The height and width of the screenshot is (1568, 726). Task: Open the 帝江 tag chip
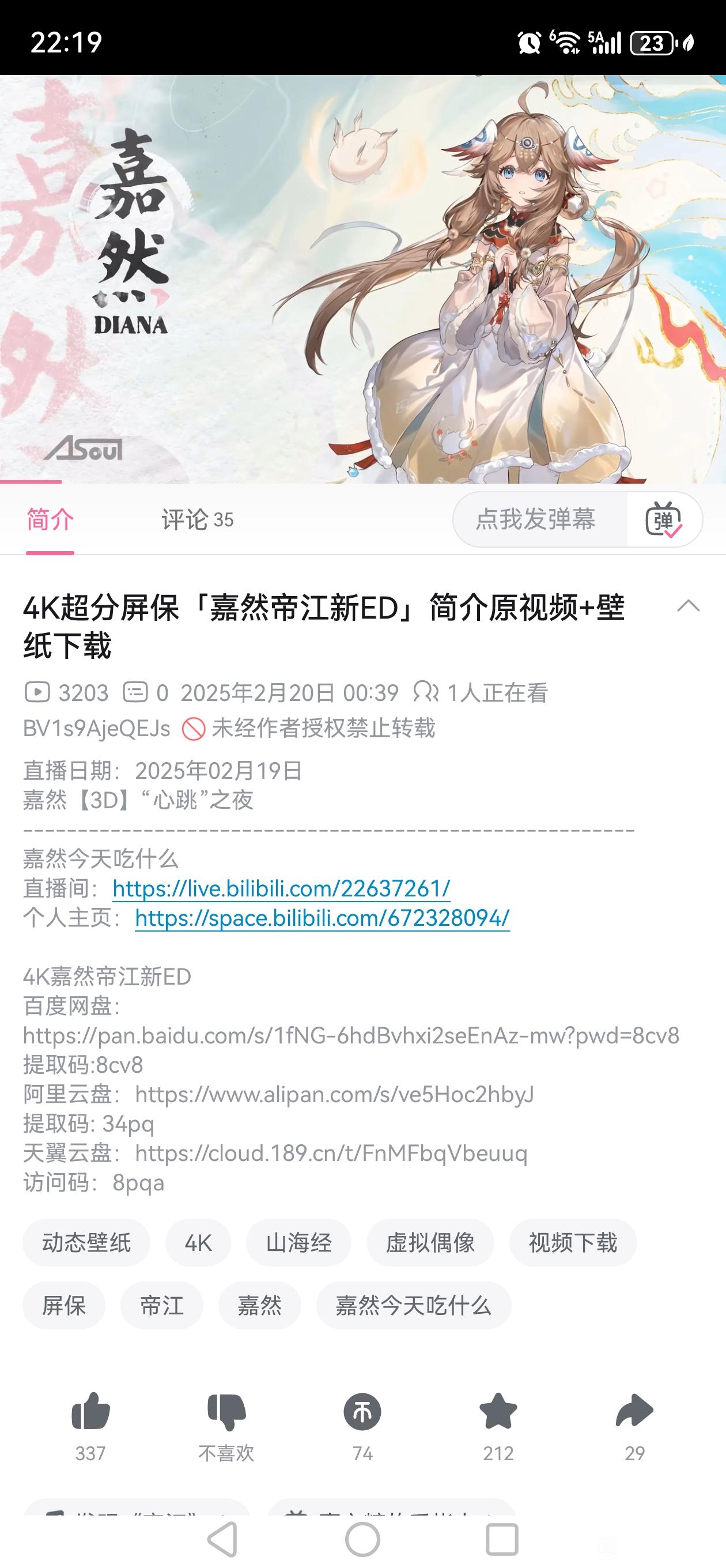pyautogui.click(x=161, y=1305)
